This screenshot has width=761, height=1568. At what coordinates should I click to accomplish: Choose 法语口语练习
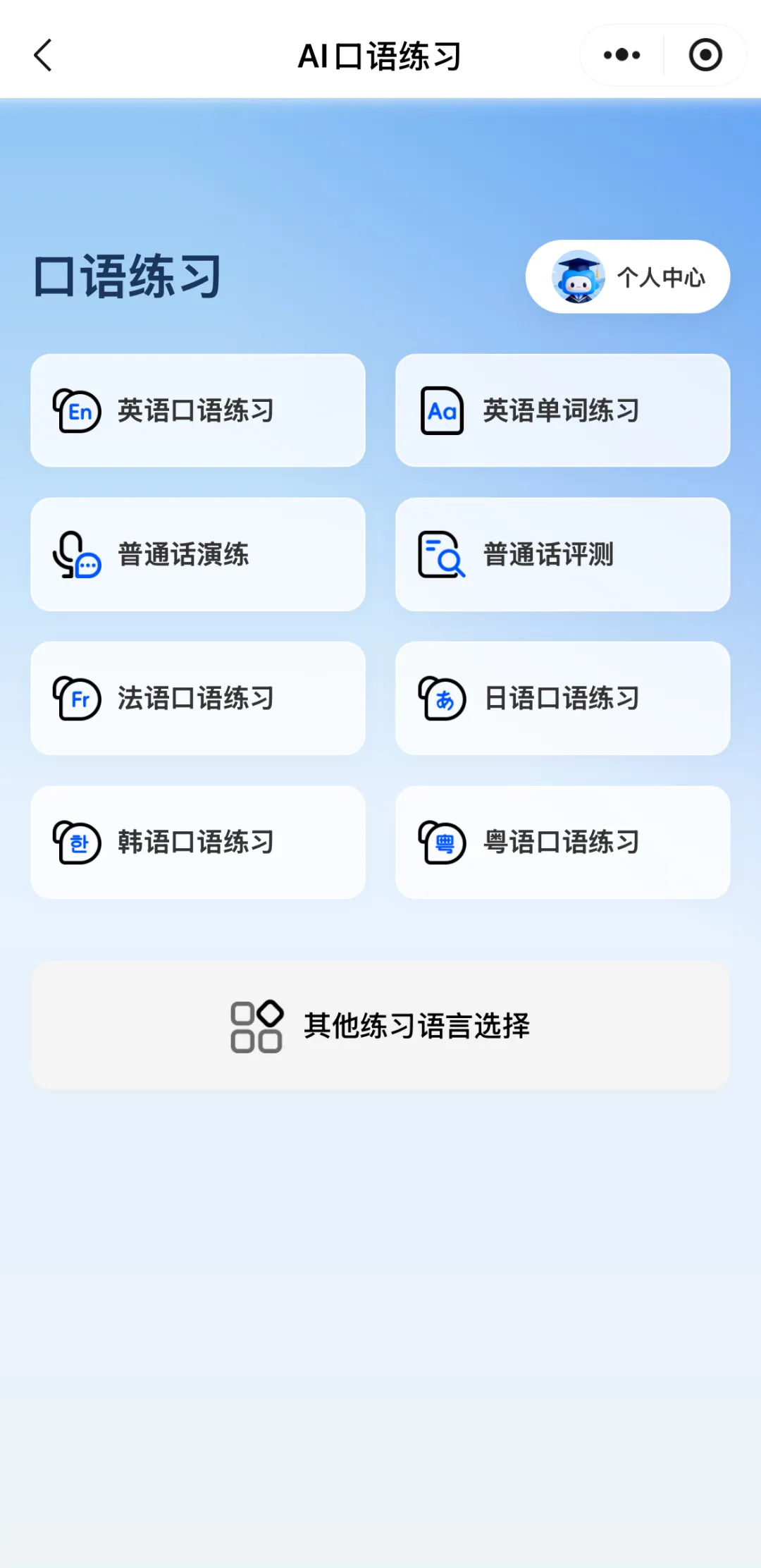198,698
